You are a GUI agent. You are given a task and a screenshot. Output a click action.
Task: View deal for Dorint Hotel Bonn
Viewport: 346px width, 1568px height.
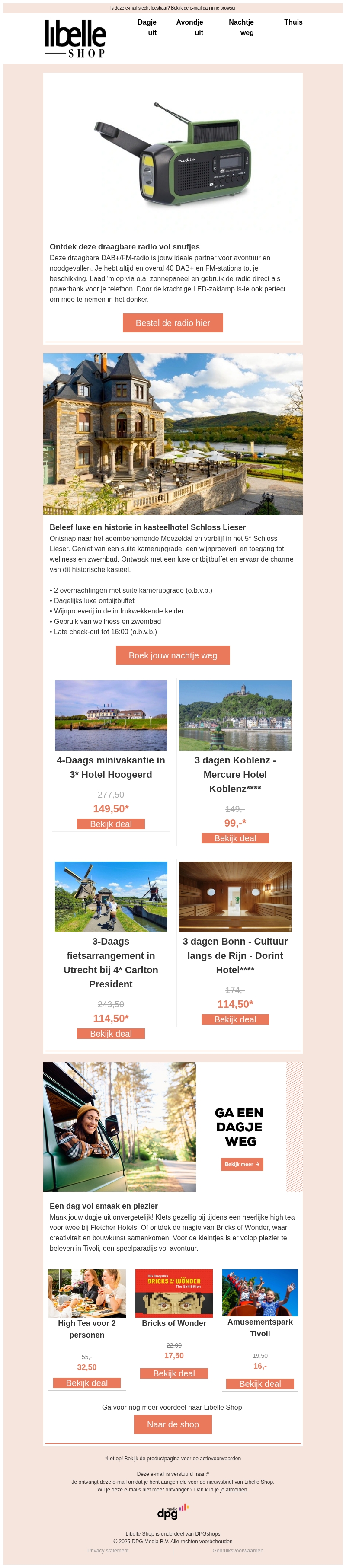235,1019
